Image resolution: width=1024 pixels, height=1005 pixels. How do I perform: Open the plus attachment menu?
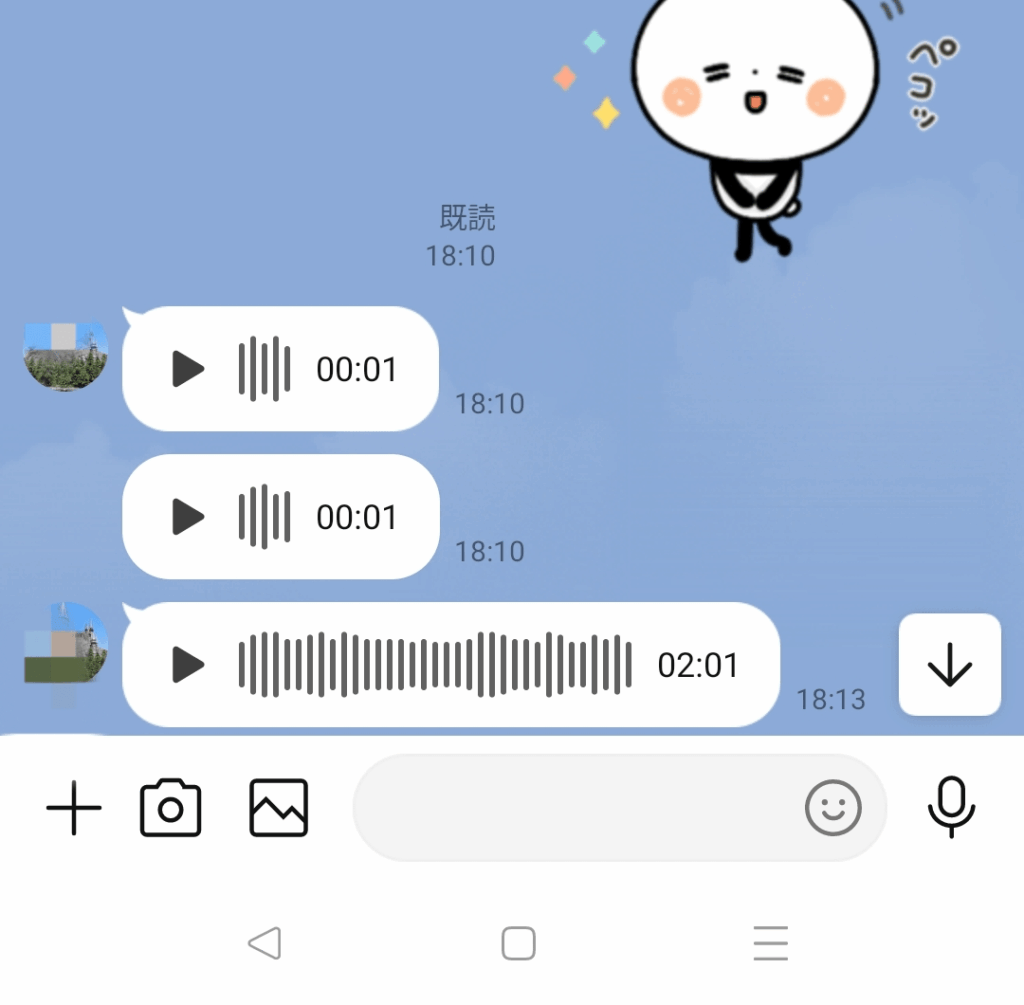coord(74,807)
